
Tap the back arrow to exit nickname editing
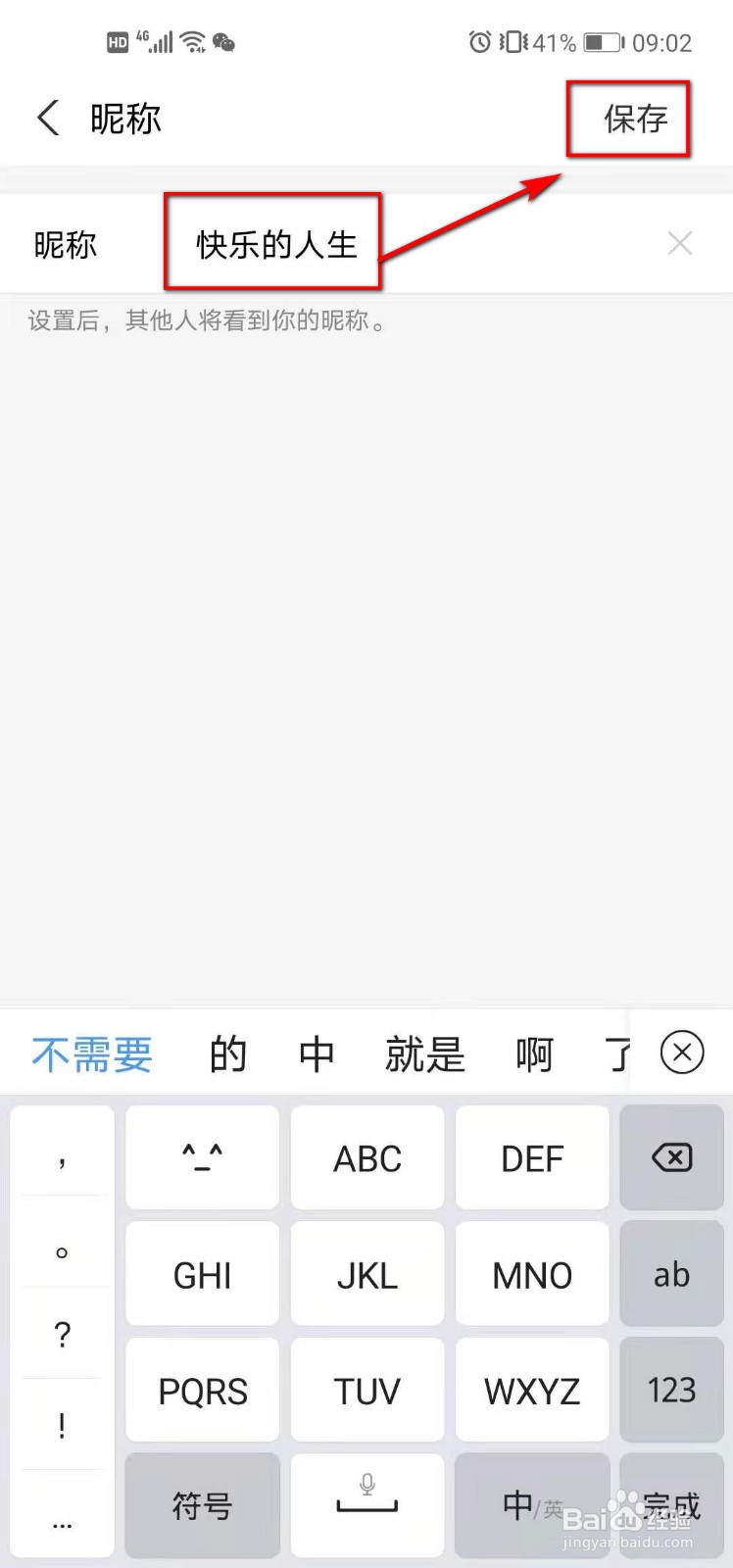click(47, 118)
